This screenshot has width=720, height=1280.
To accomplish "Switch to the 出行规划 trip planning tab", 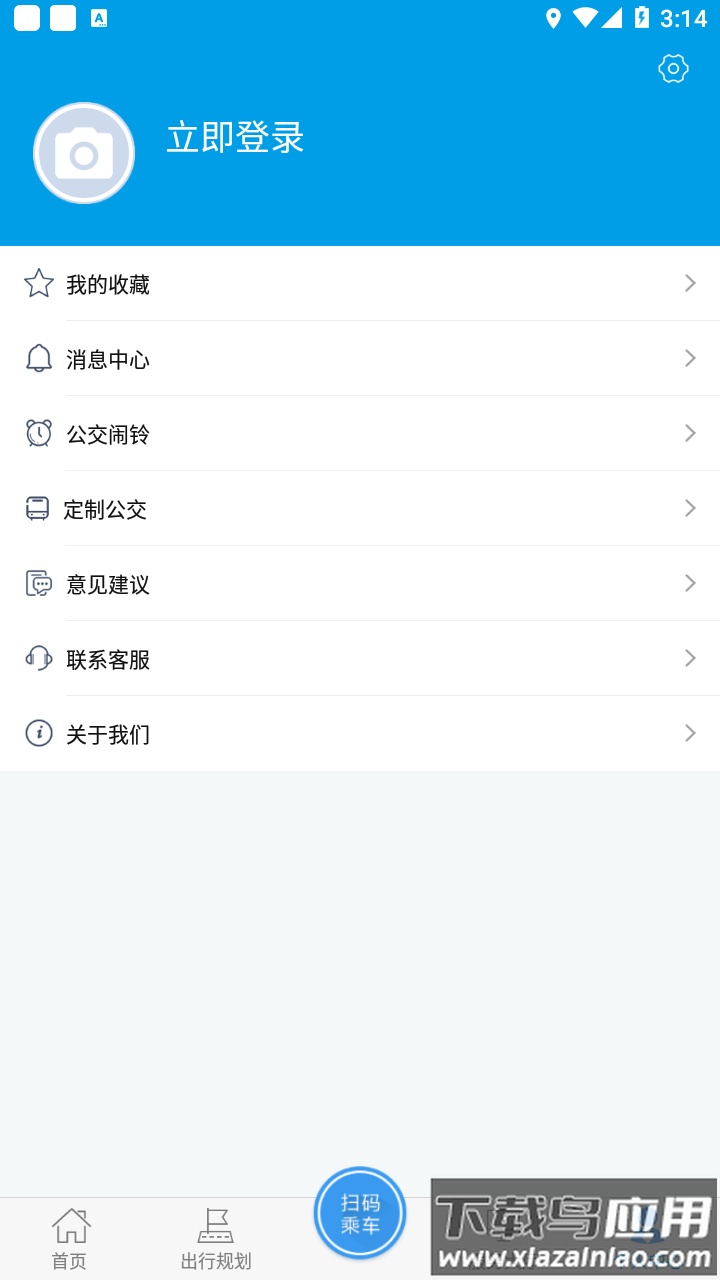I will point(216,1237).
